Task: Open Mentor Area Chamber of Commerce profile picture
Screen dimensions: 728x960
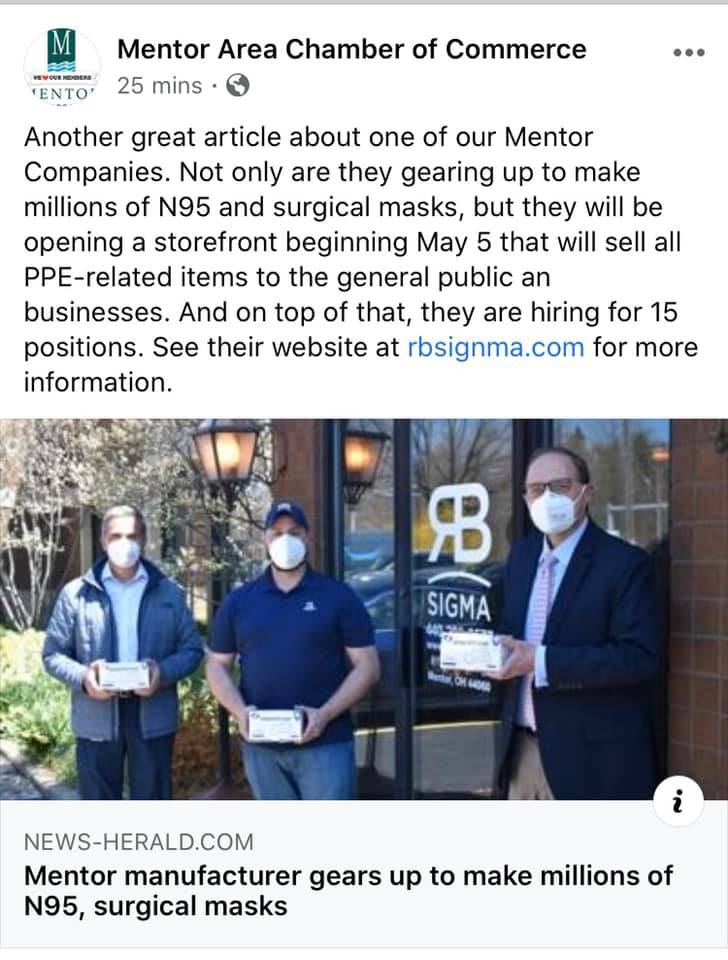Action: click(62, 66)
